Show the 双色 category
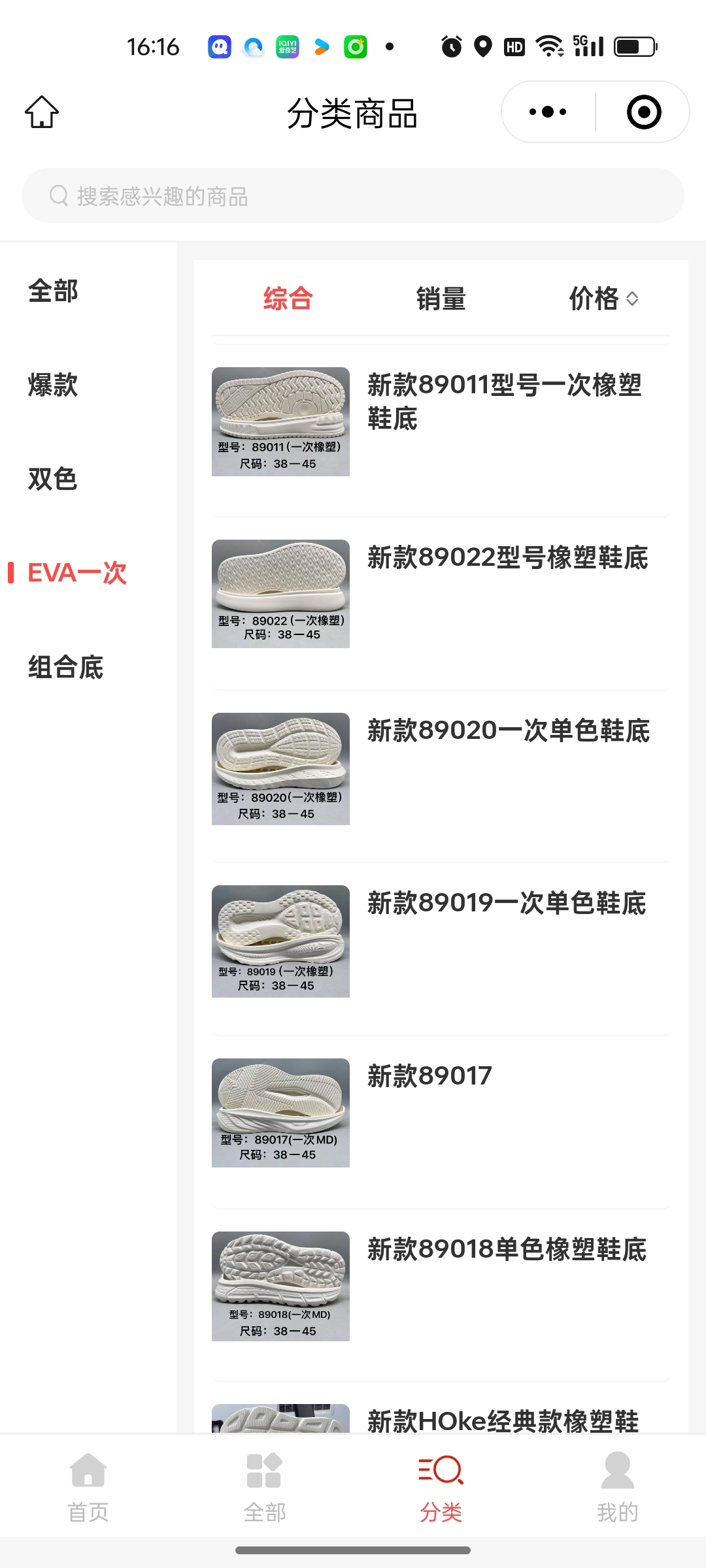This screenshot has height=1568, width=706. (53, 479)
